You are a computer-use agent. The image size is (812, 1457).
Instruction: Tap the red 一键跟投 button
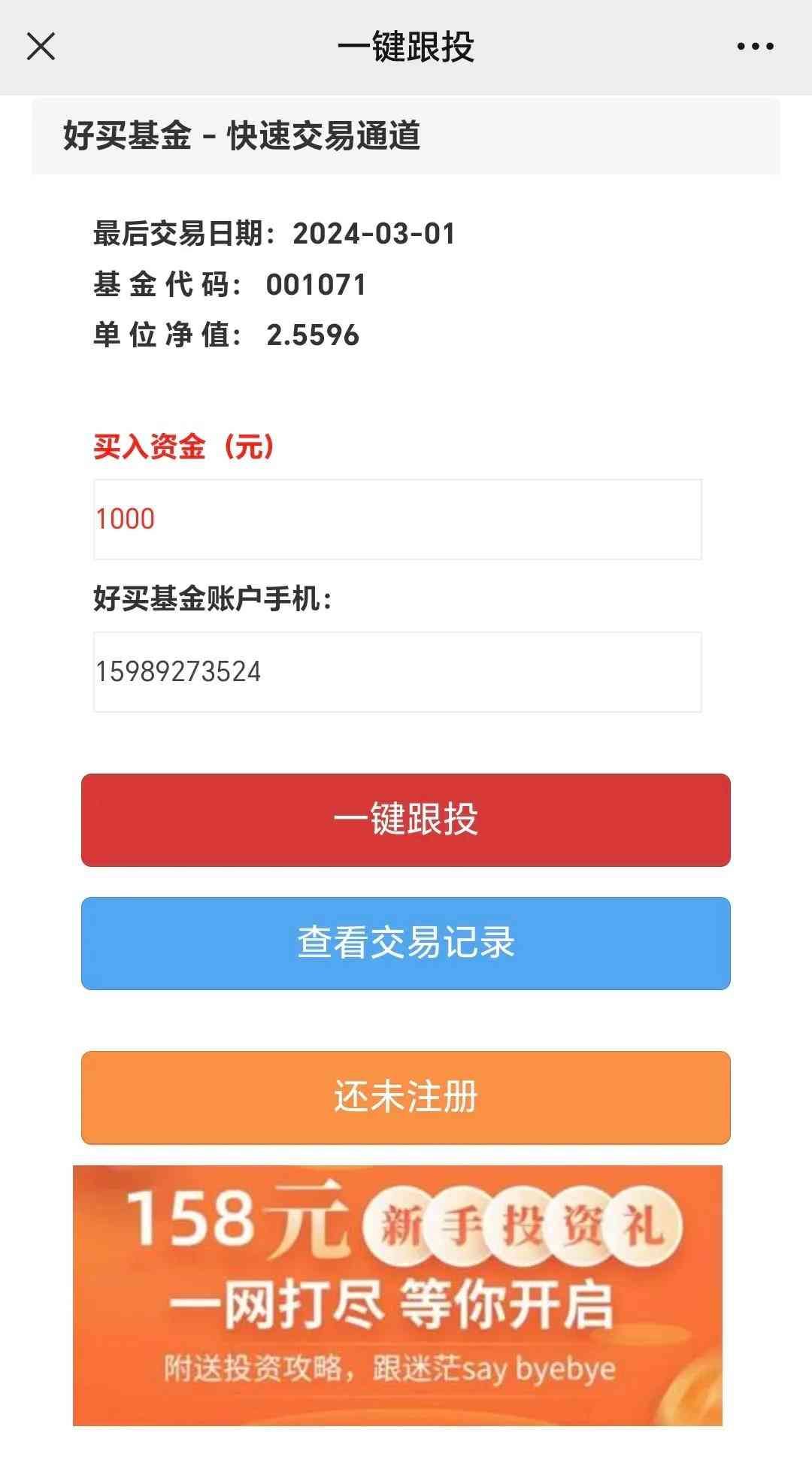(405, 819)
